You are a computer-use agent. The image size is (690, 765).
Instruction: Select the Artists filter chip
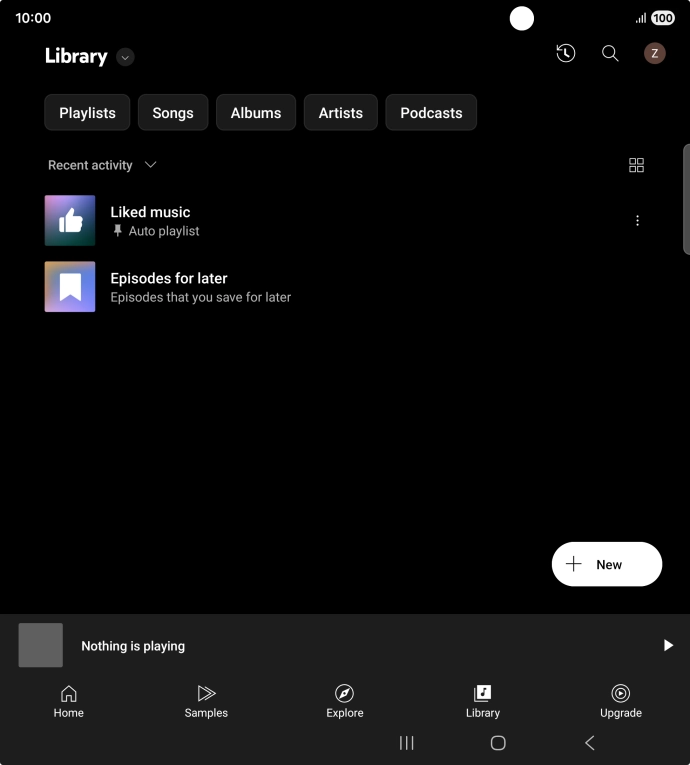pyautogui.click(x=341, y=113)
